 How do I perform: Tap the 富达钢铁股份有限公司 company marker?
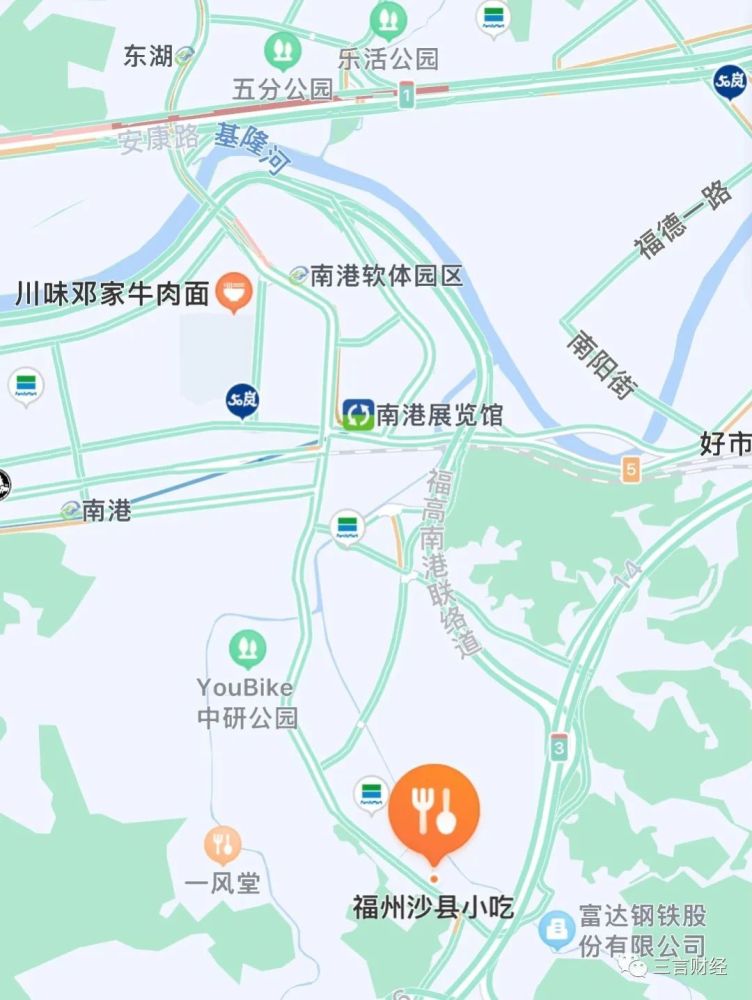pos(557,930)
